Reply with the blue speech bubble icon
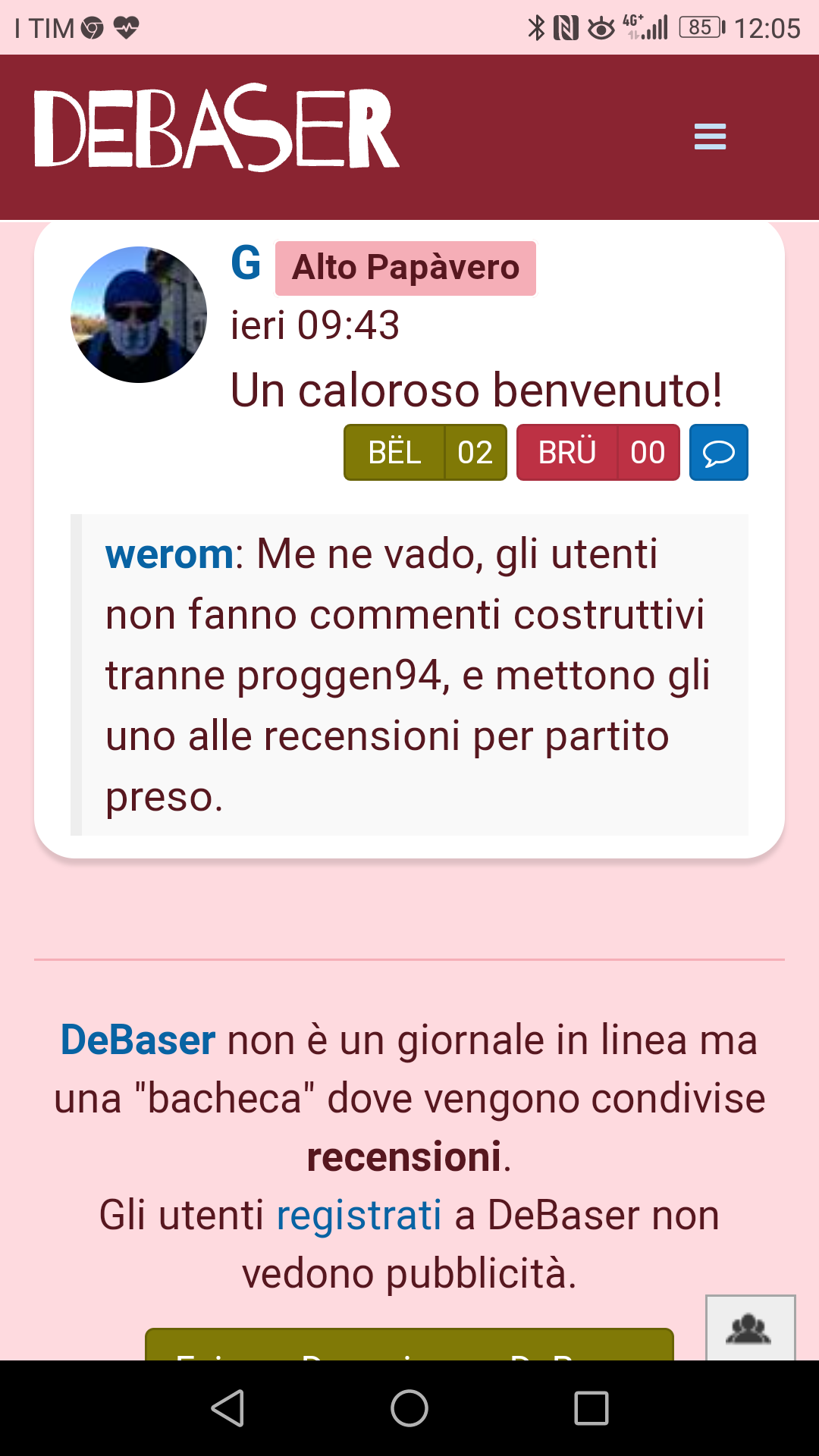The height and width of the screenshot is (1456, 819). click(x=719, y=453)
